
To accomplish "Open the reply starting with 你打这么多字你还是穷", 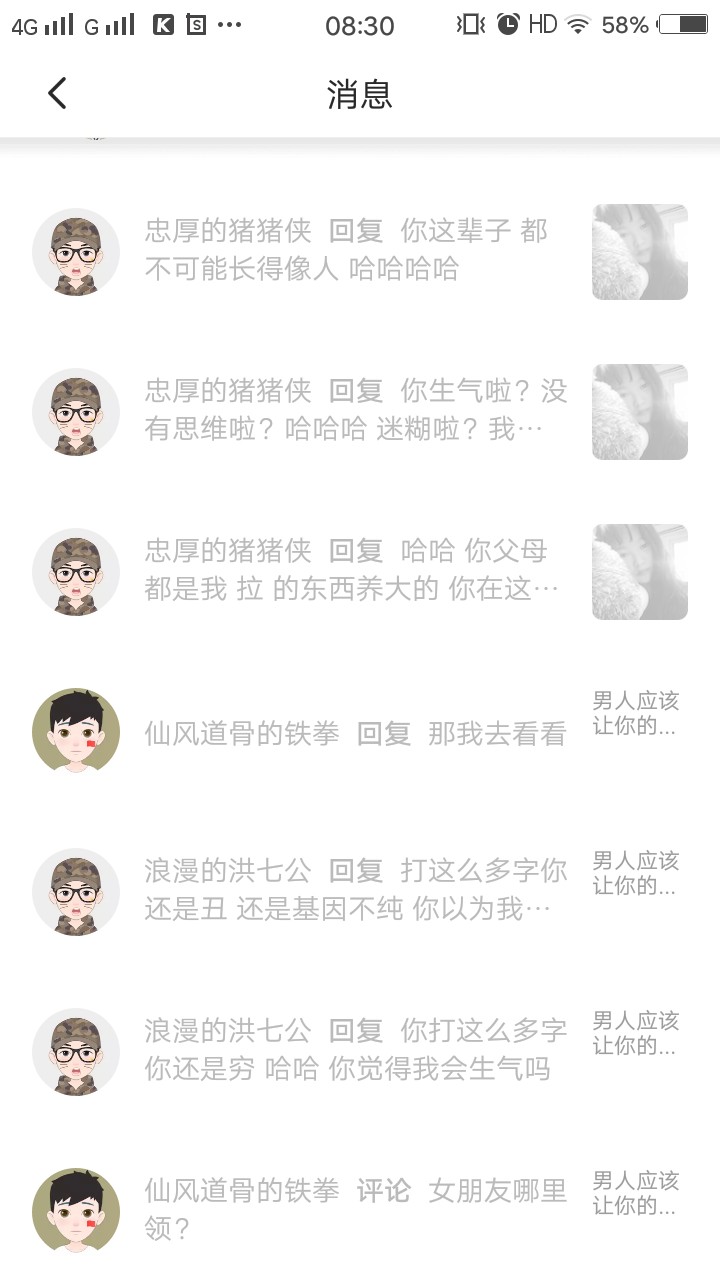I will [x=355, y=1050].
